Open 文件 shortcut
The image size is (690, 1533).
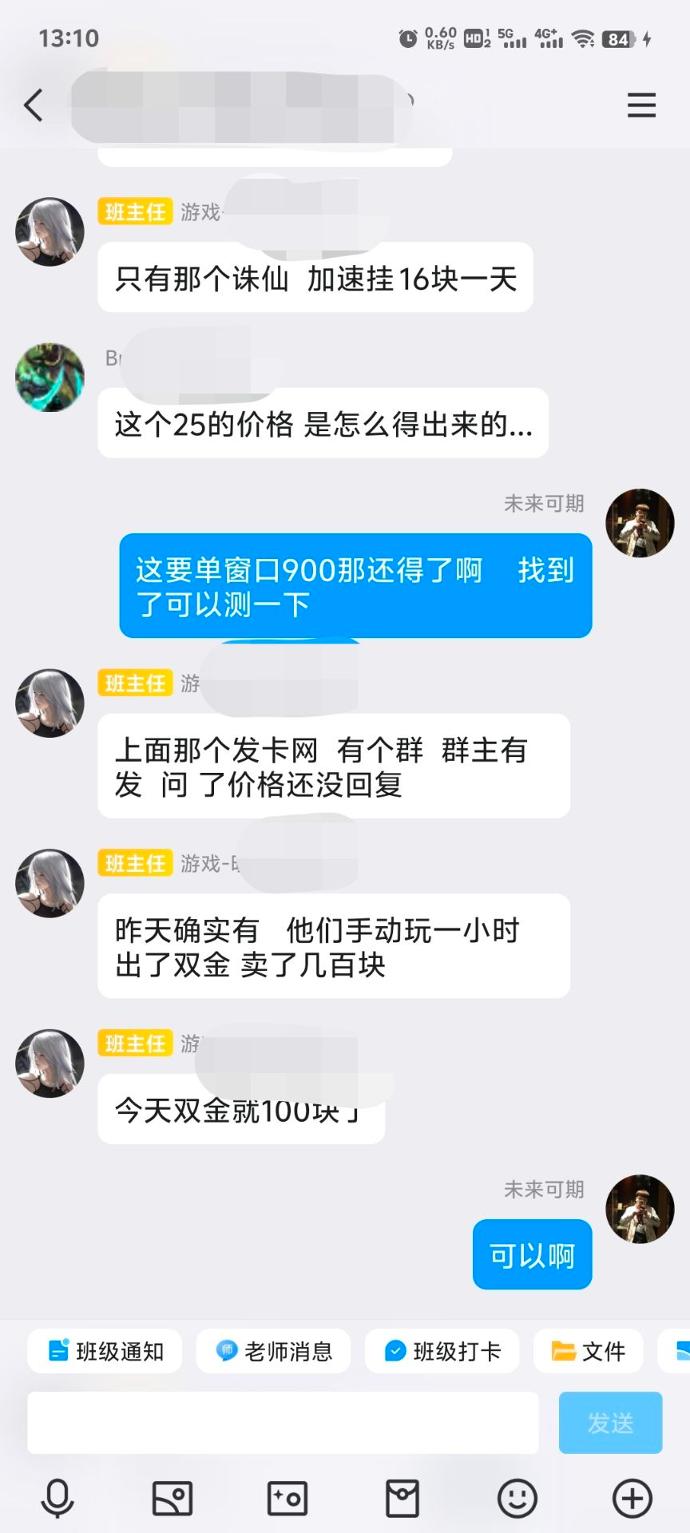click(588, 1351)
